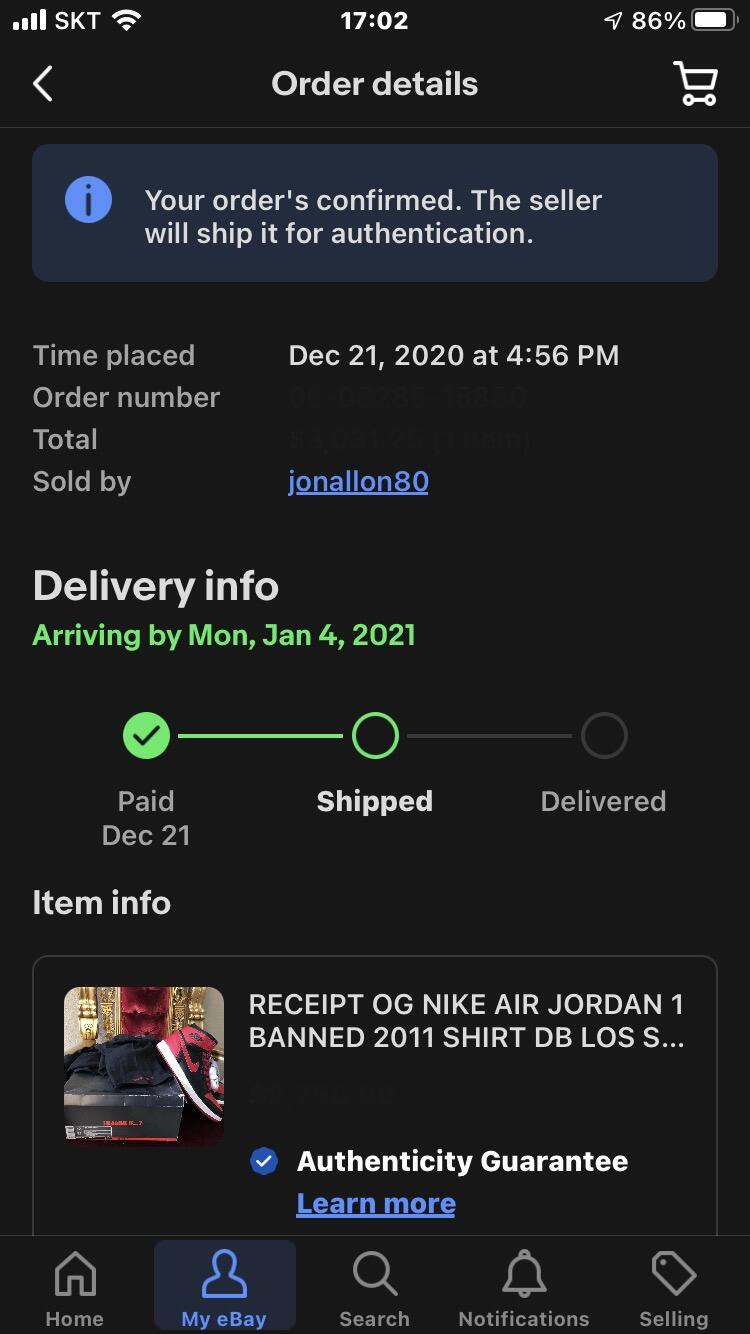Go back from Order details

(43, 84)
